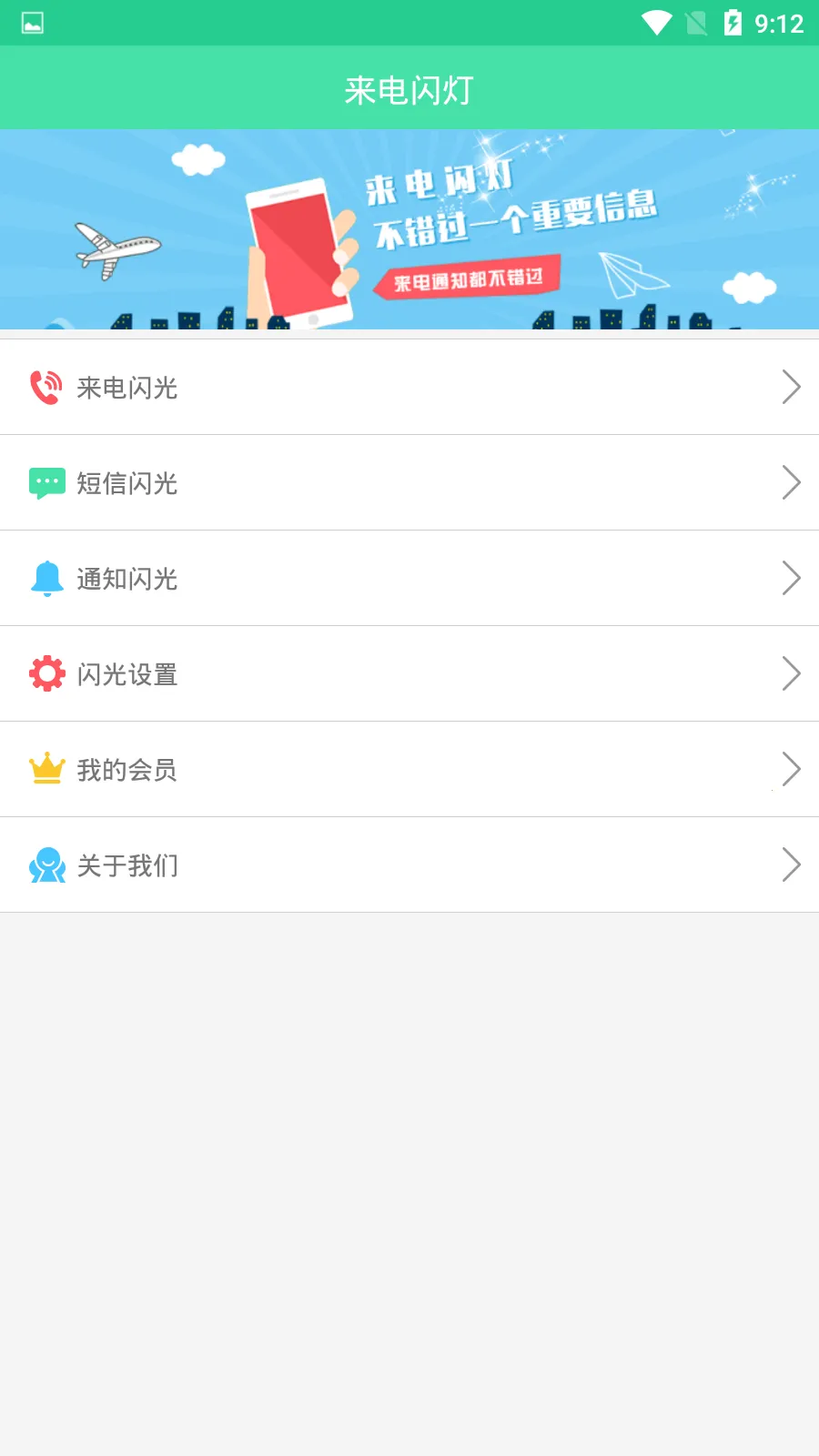The width and height of the screenshot is (819, 1456).
Task: Click the promotional banner image
Action: click(409, 227)
